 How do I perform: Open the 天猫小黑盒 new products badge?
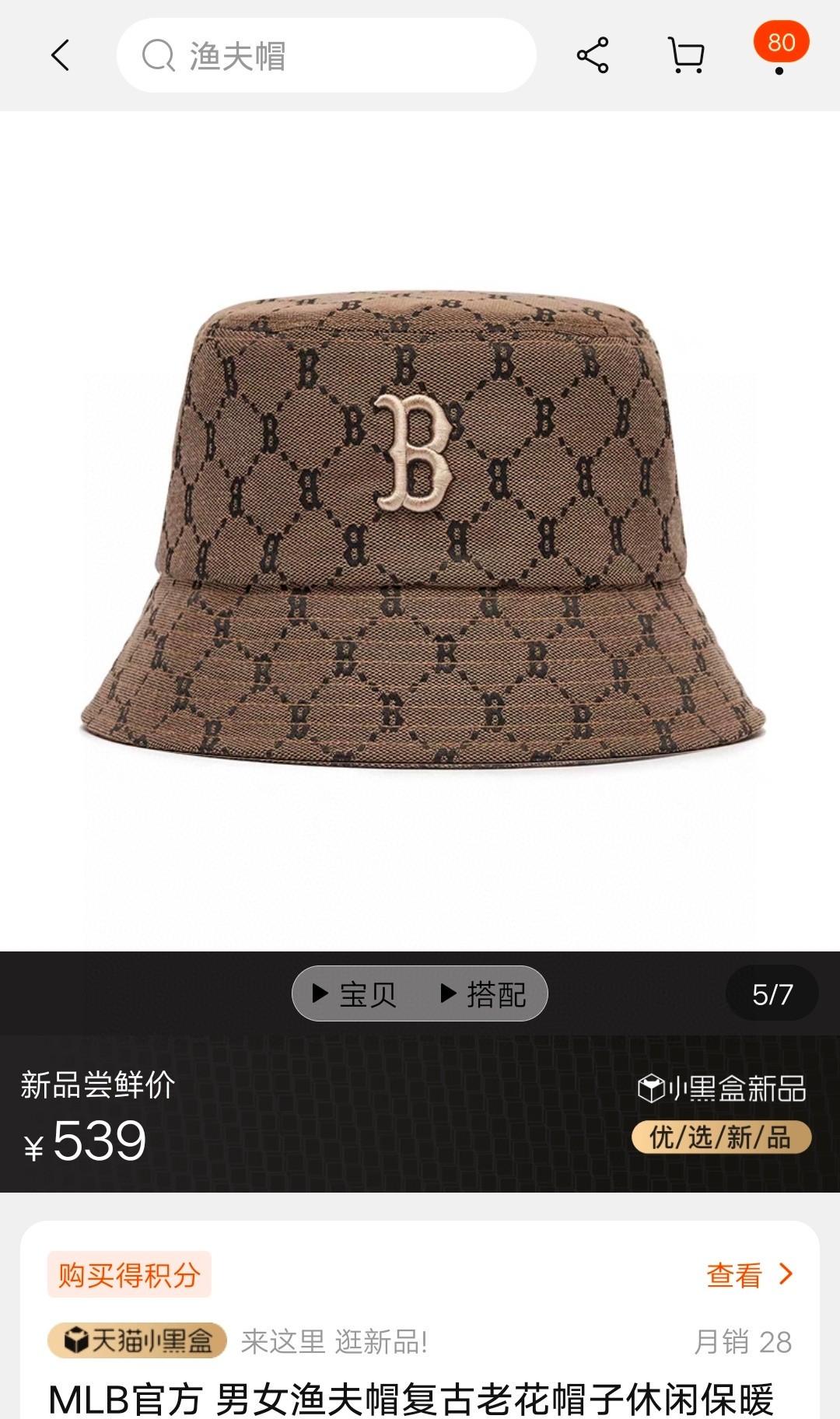pyautogui.click(x=137, y=1340)
